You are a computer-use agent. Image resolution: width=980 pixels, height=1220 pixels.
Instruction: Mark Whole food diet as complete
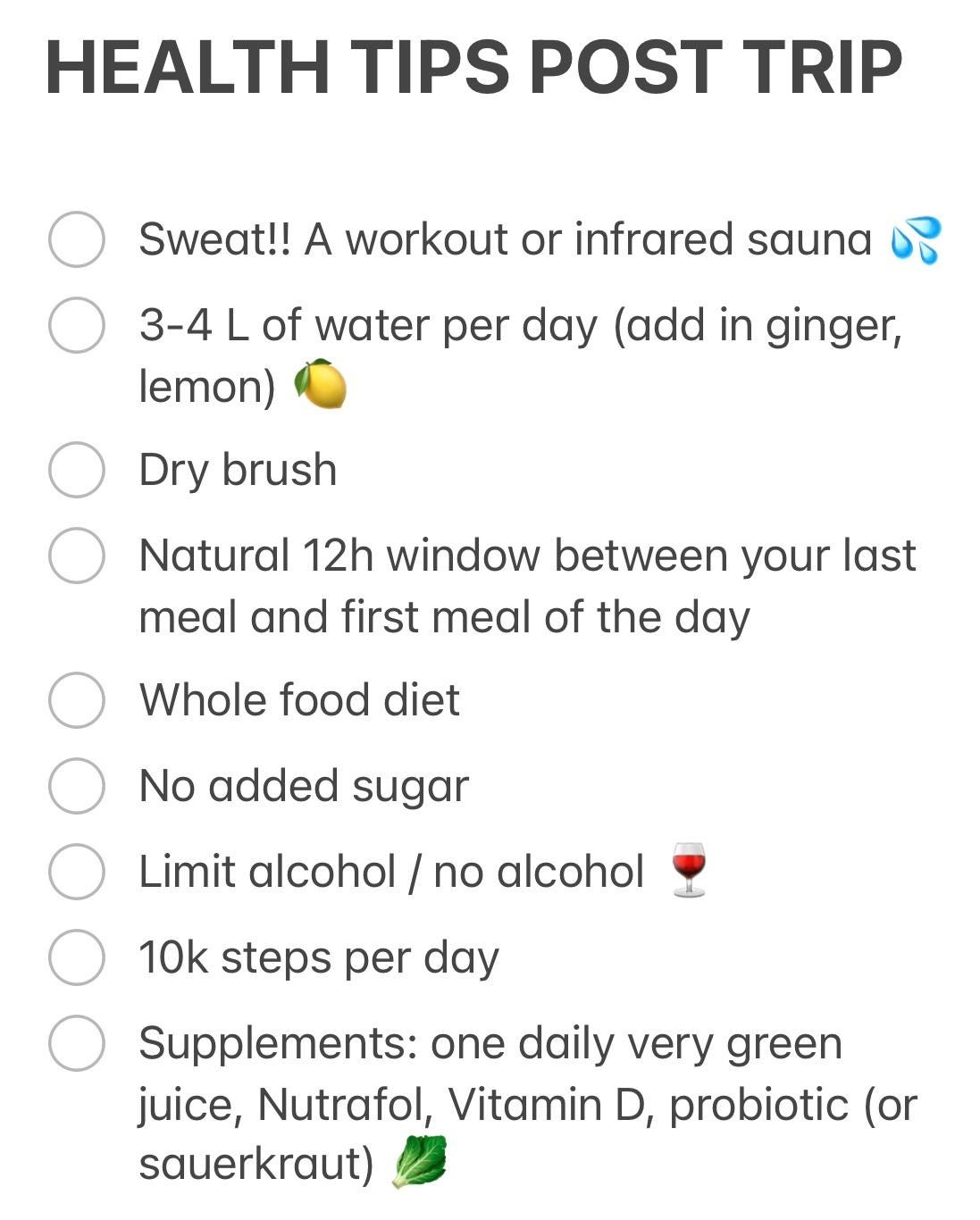click(77, 700)
